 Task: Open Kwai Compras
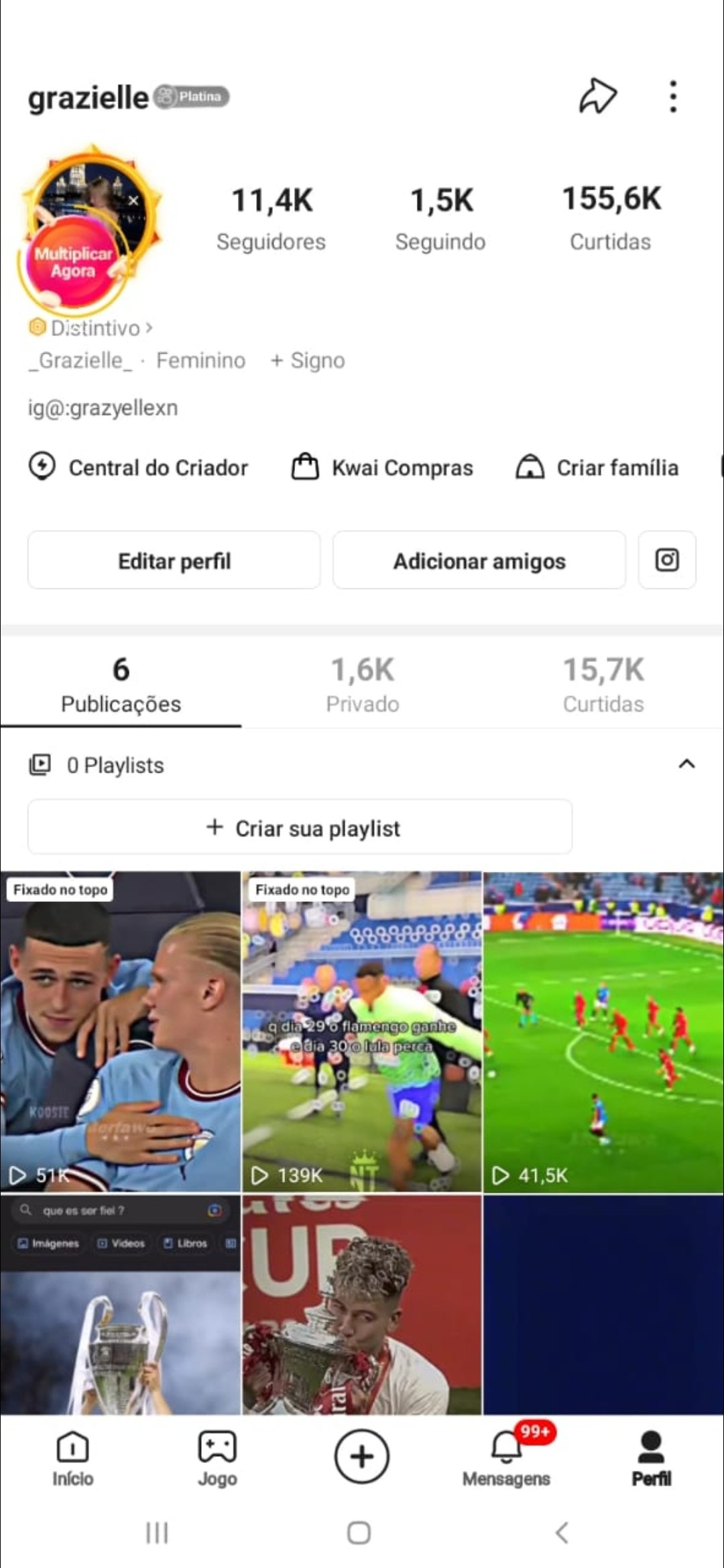coord(383,467)
